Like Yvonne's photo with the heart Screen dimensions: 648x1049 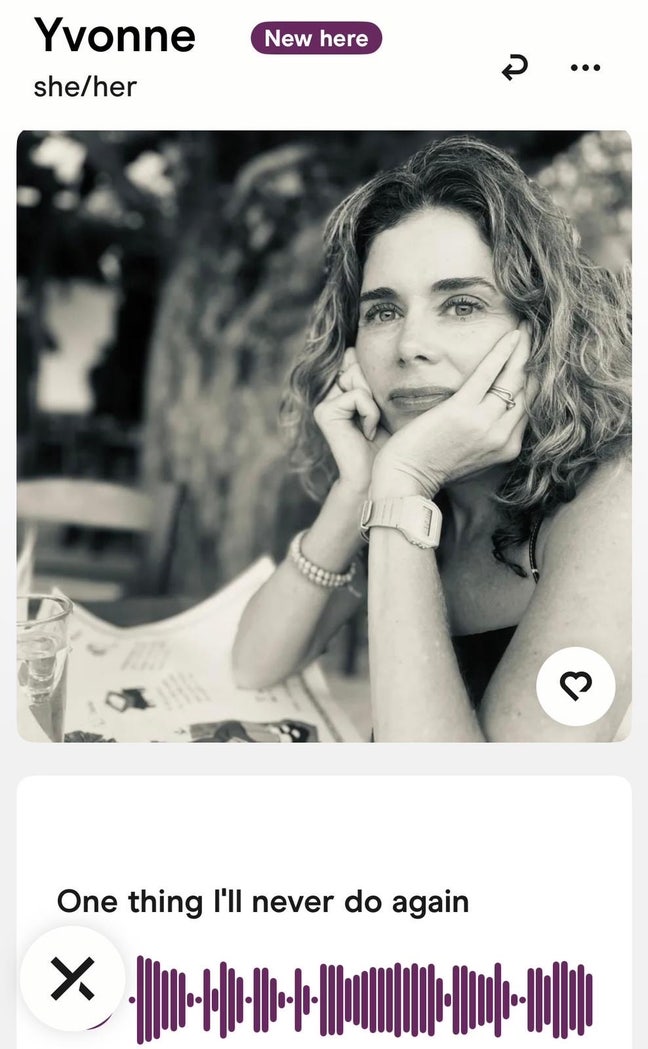click(x=575, y=686)
